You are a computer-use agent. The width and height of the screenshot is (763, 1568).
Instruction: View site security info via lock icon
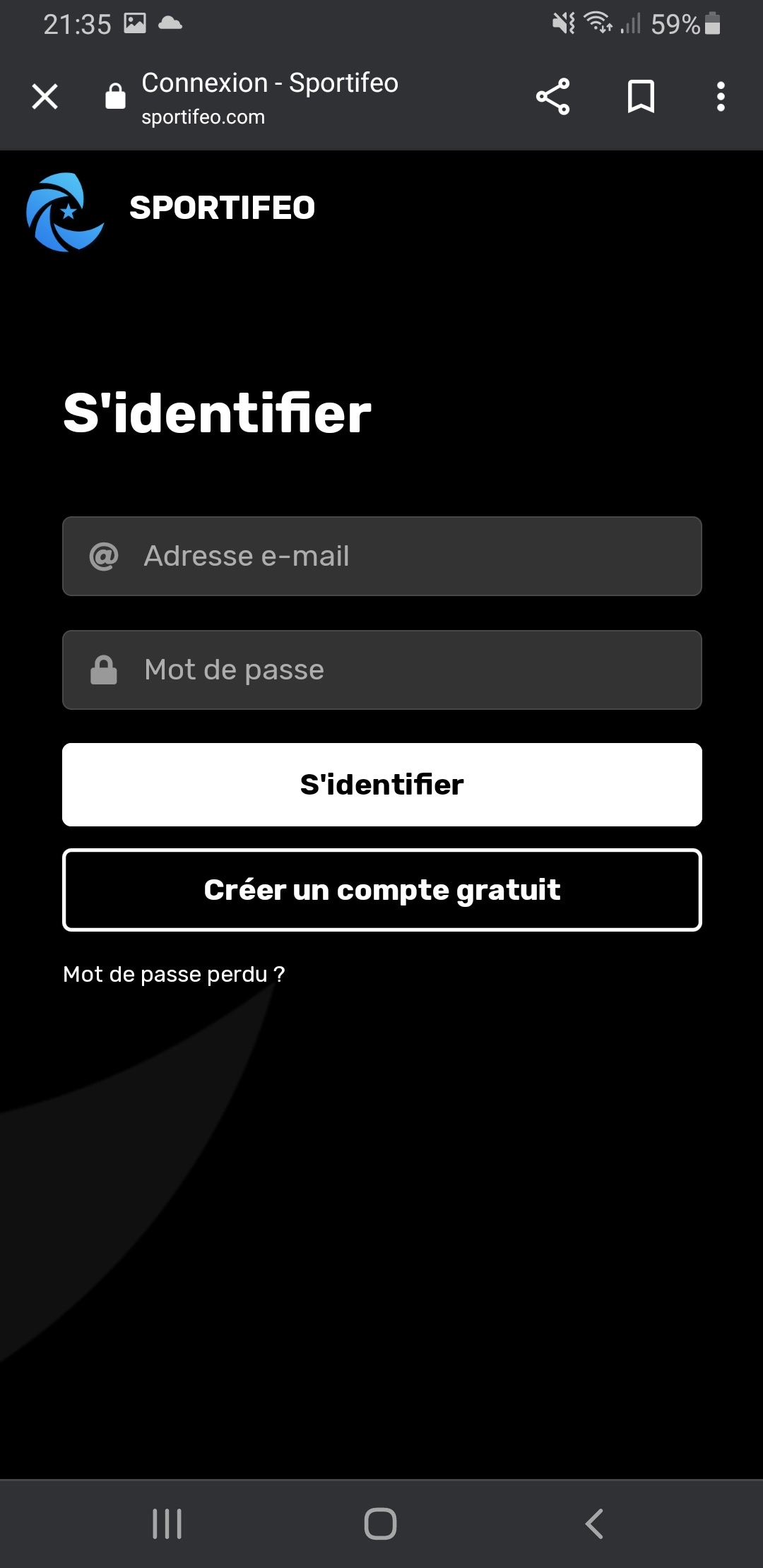(115, 96)
